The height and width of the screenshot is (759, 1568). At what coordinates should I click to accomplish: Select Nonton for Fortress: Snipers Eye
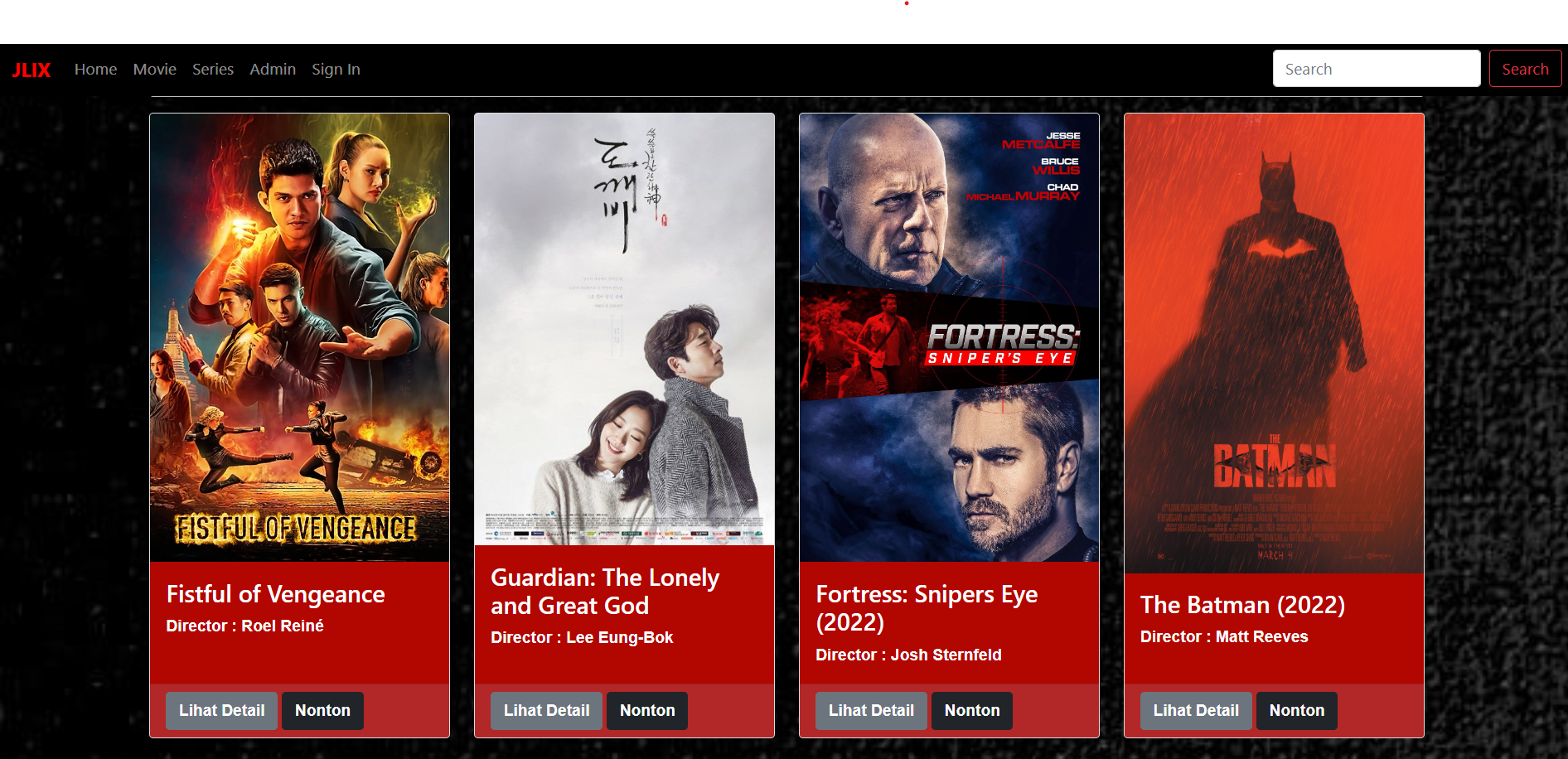click(972, 710)
